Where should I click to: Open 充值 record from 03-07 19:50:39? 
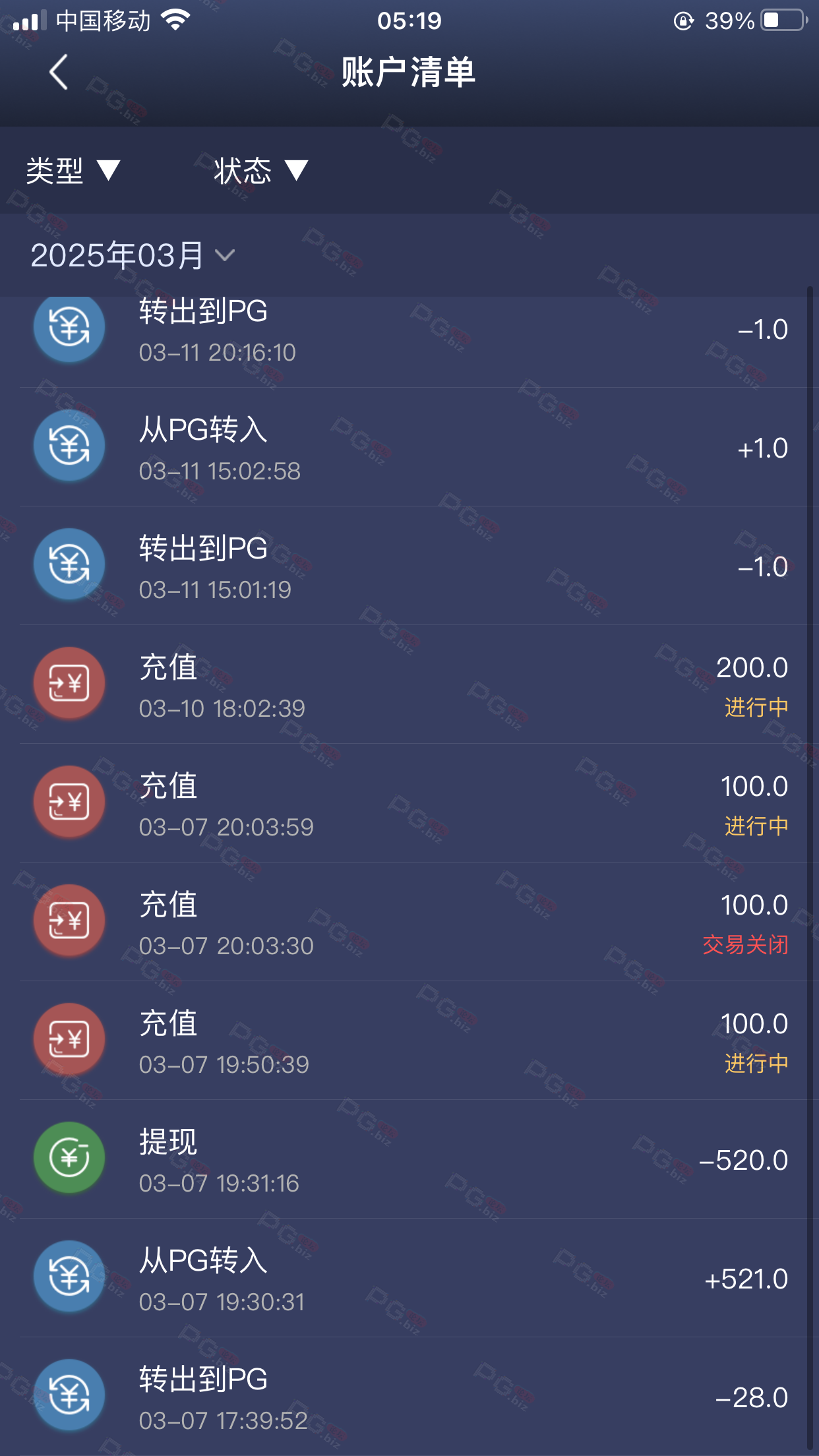[x=409, y=1041]
